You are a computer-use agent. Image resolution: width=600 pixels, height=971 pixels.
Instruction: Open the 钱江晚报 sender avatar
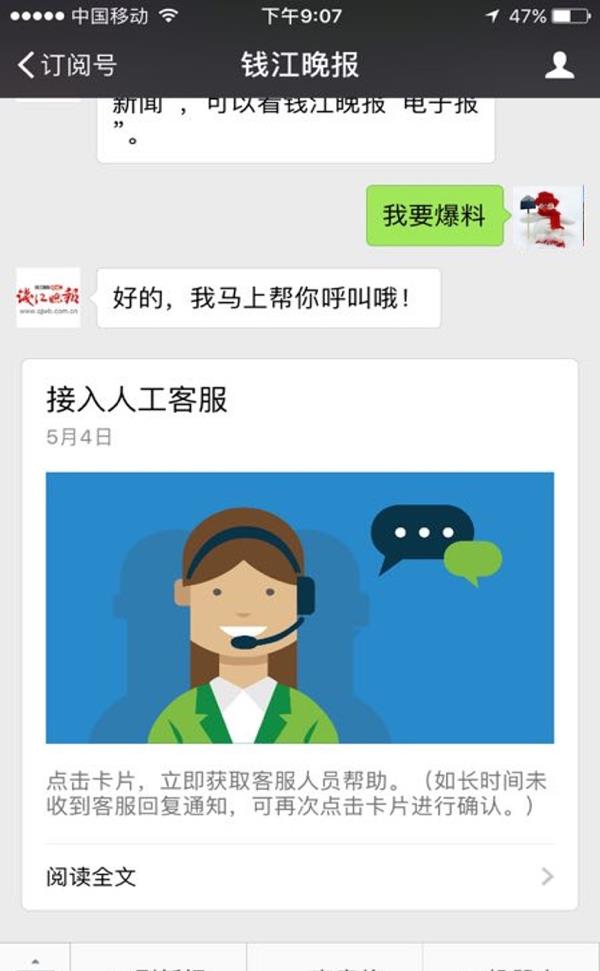point(48,297)
